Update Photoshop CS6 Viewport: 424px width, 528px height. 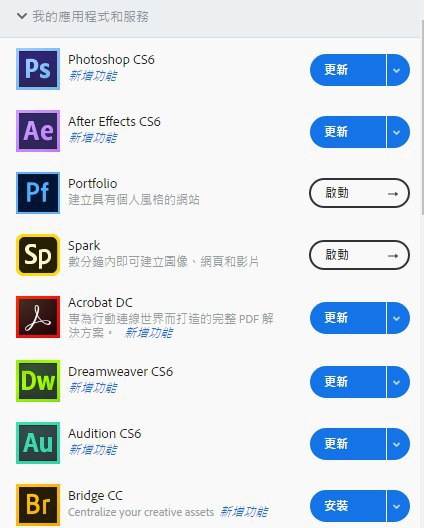tap(348, 70)
